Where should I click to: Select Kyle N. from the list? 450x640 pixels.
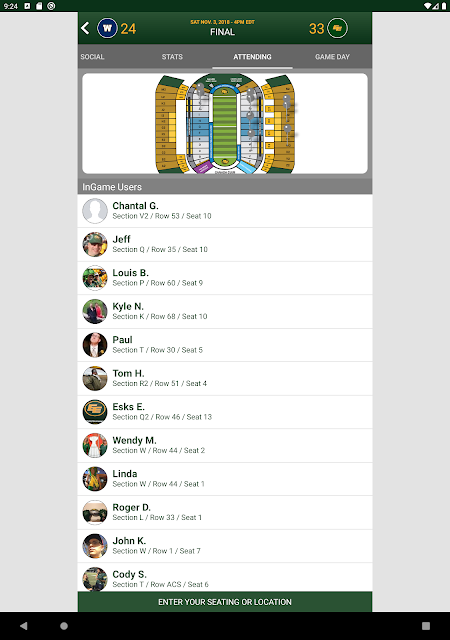tap(225, 311)
